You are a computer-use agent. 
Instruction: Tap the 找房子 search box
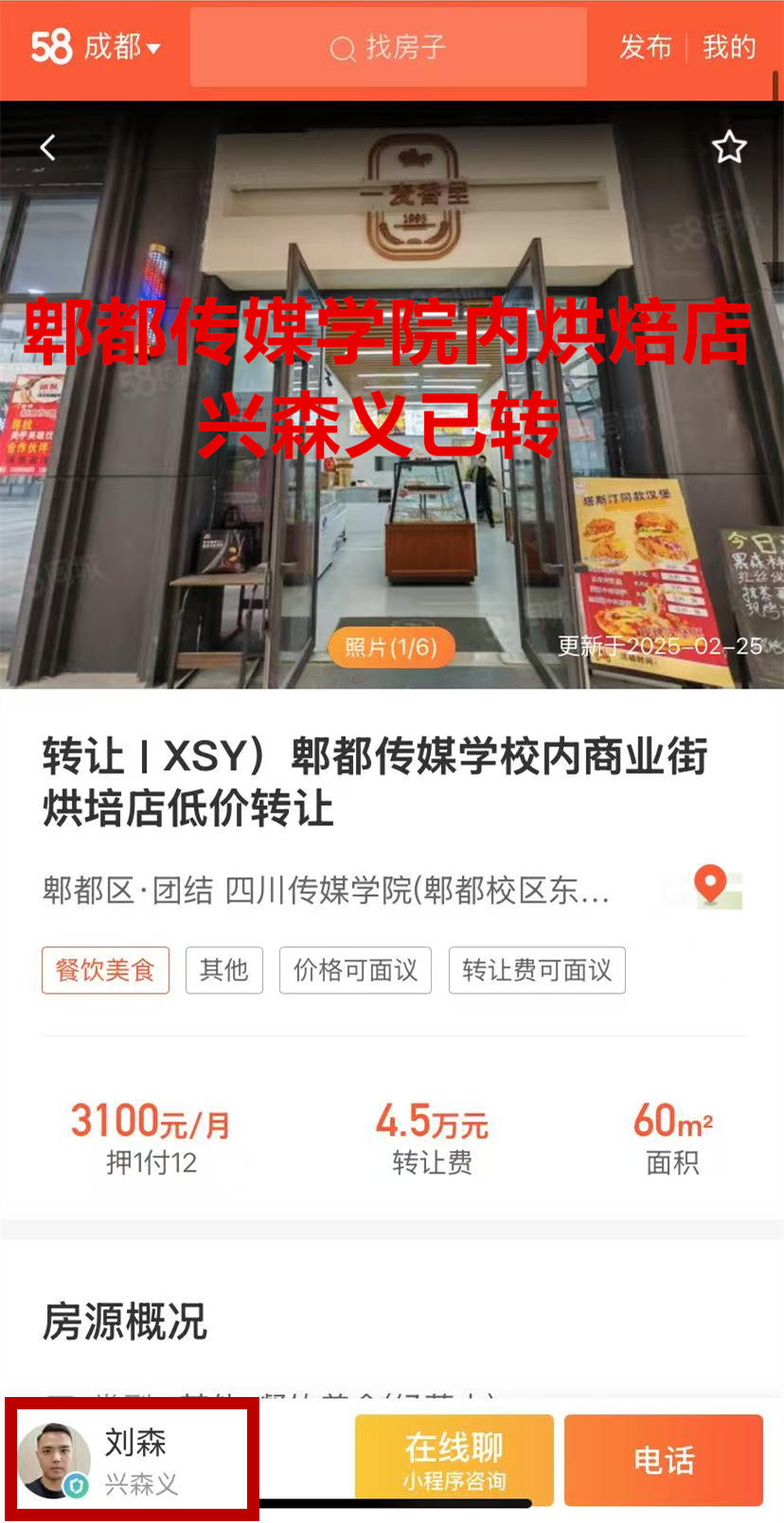(x=388, y=47)
